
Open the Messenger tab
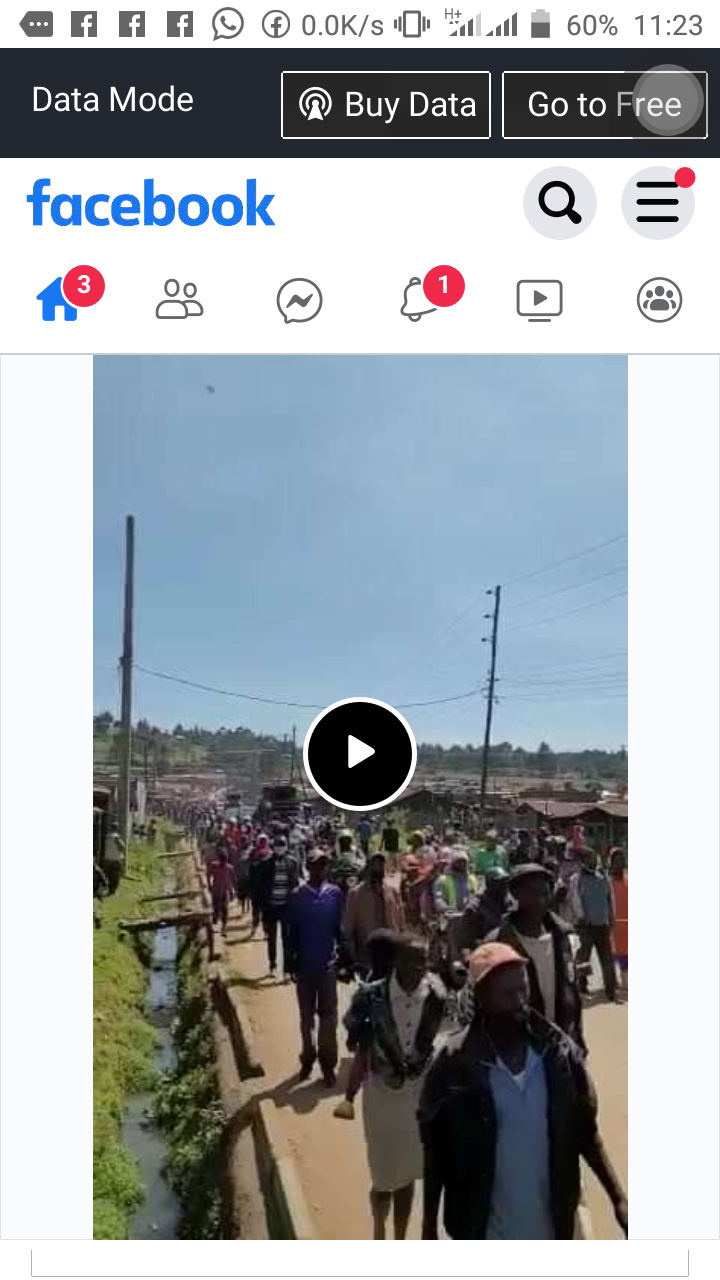[x=300, y=300]
